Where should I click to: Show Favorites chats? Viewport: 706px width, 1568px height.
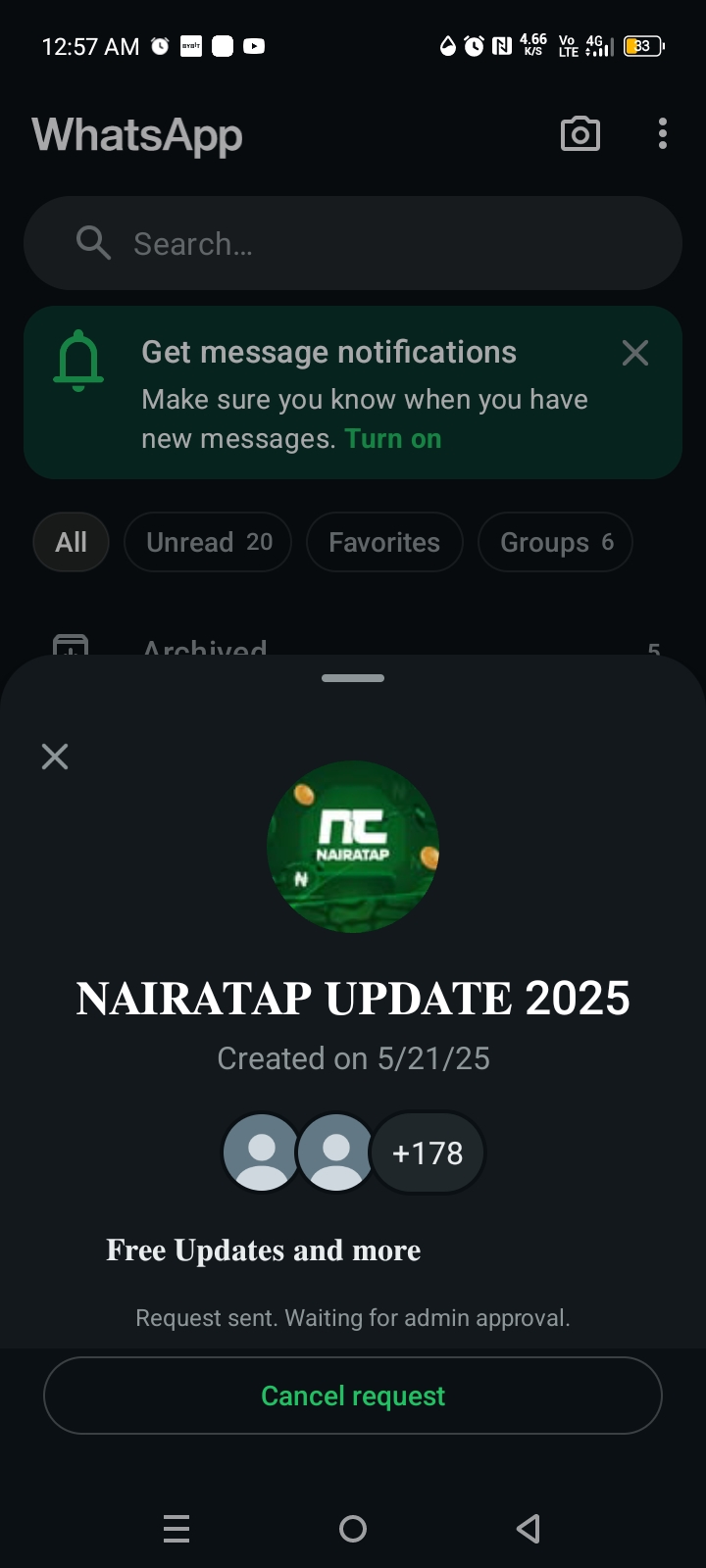coord(384,542)
